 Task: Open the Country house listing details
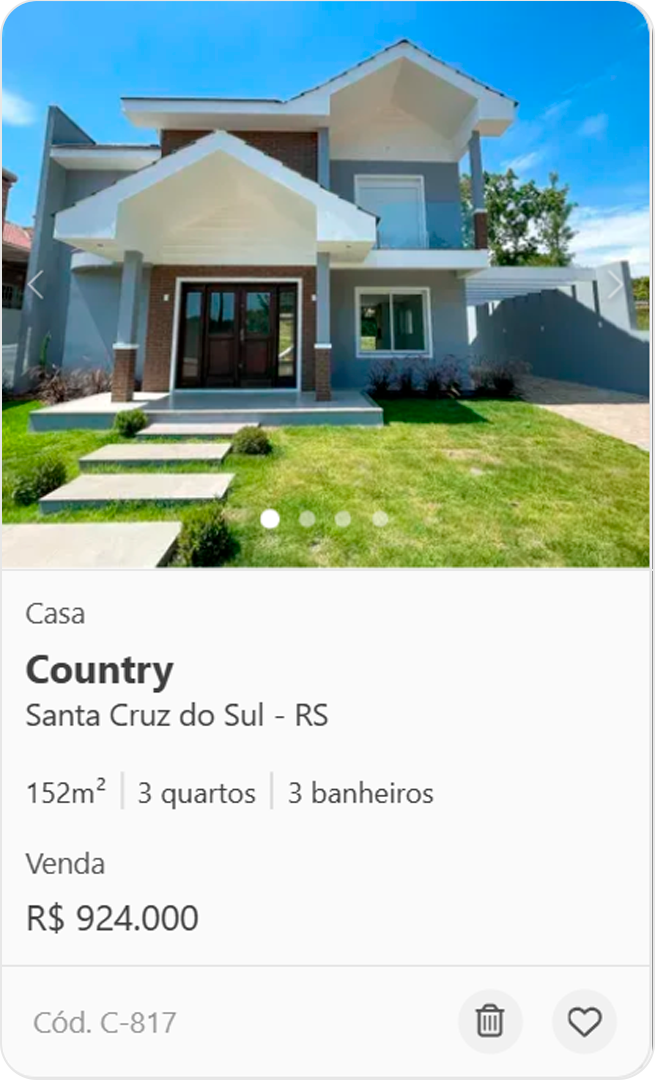click(x=99, y=670)
